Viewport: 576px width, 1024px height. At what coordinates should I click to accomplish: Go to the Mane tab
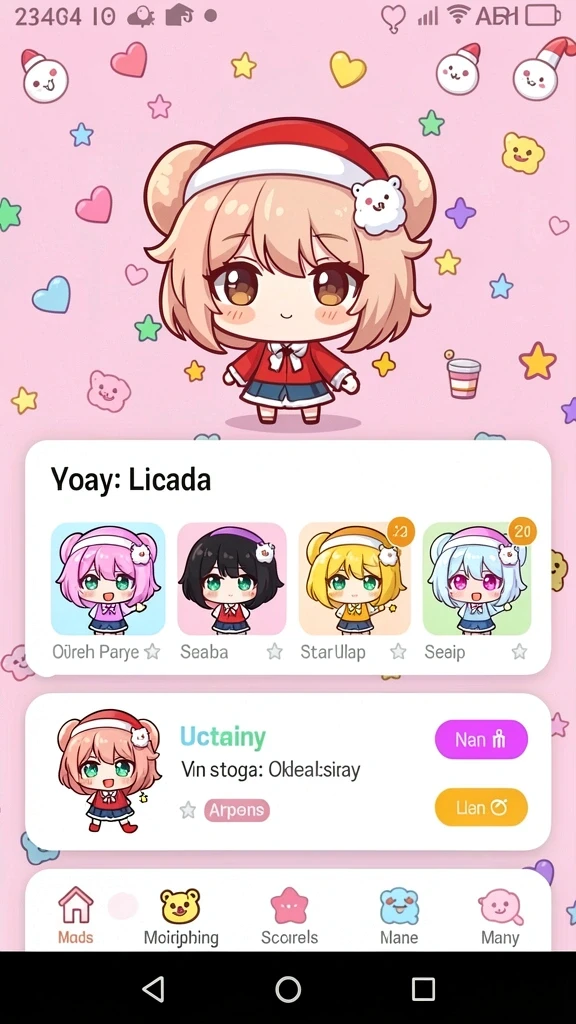pos(399,916)
